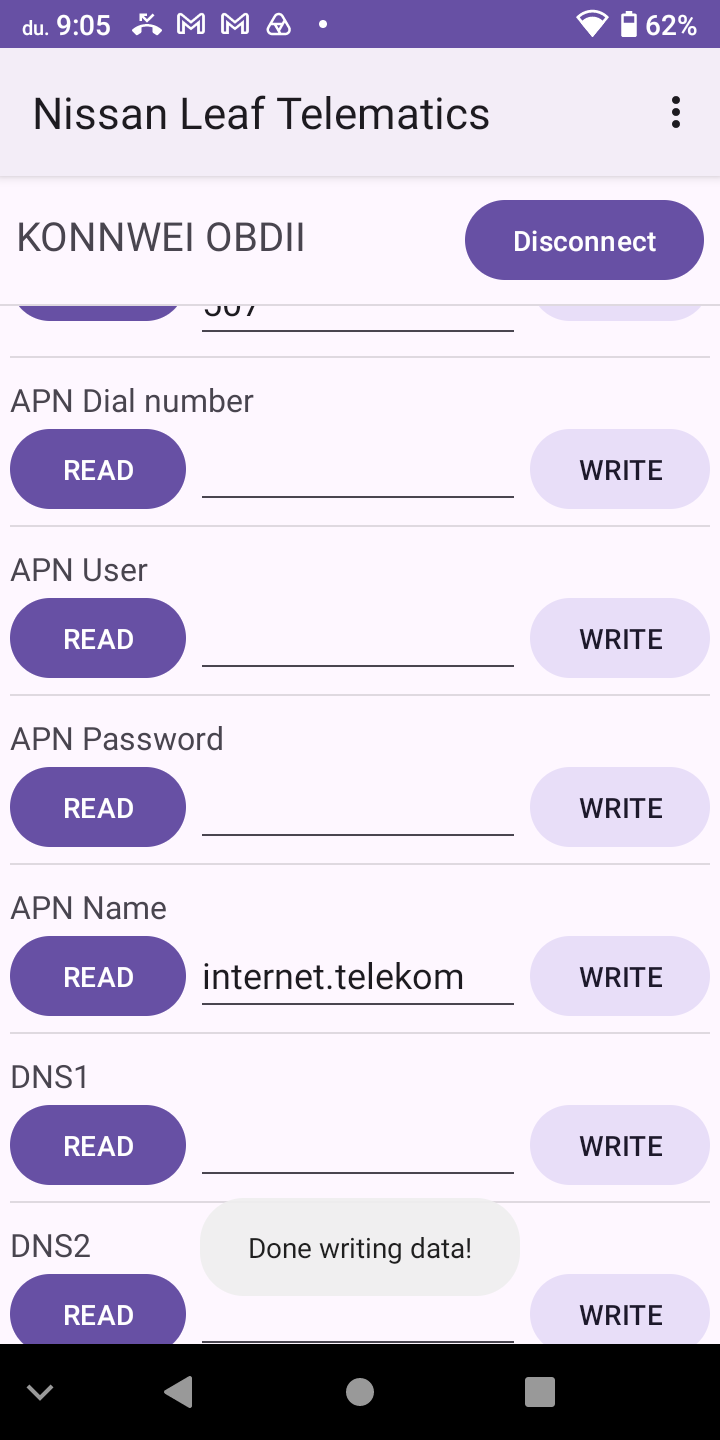Open the three-dot overflow menu
720x1440 pixels.
(x=676, y=113)
